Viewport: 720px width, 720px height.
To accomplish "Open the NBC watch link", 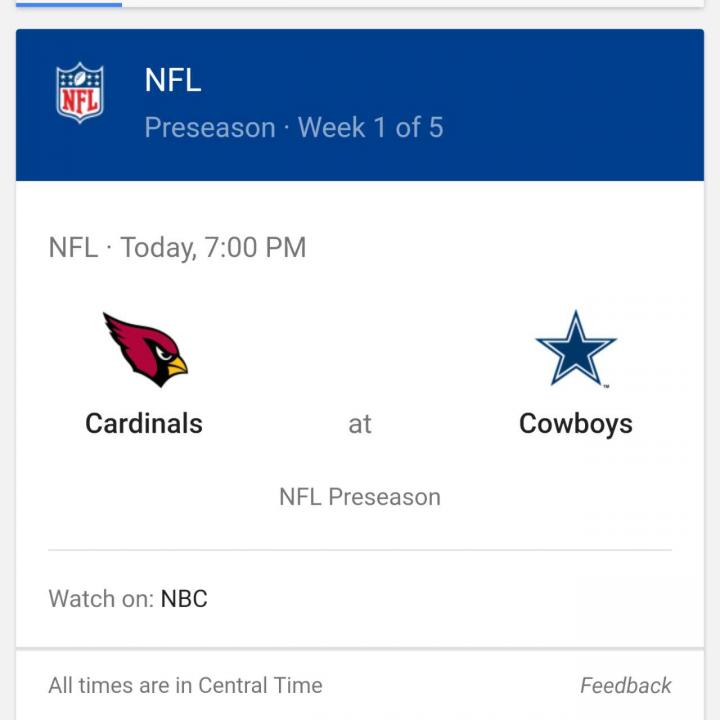I will pos(184,599).
